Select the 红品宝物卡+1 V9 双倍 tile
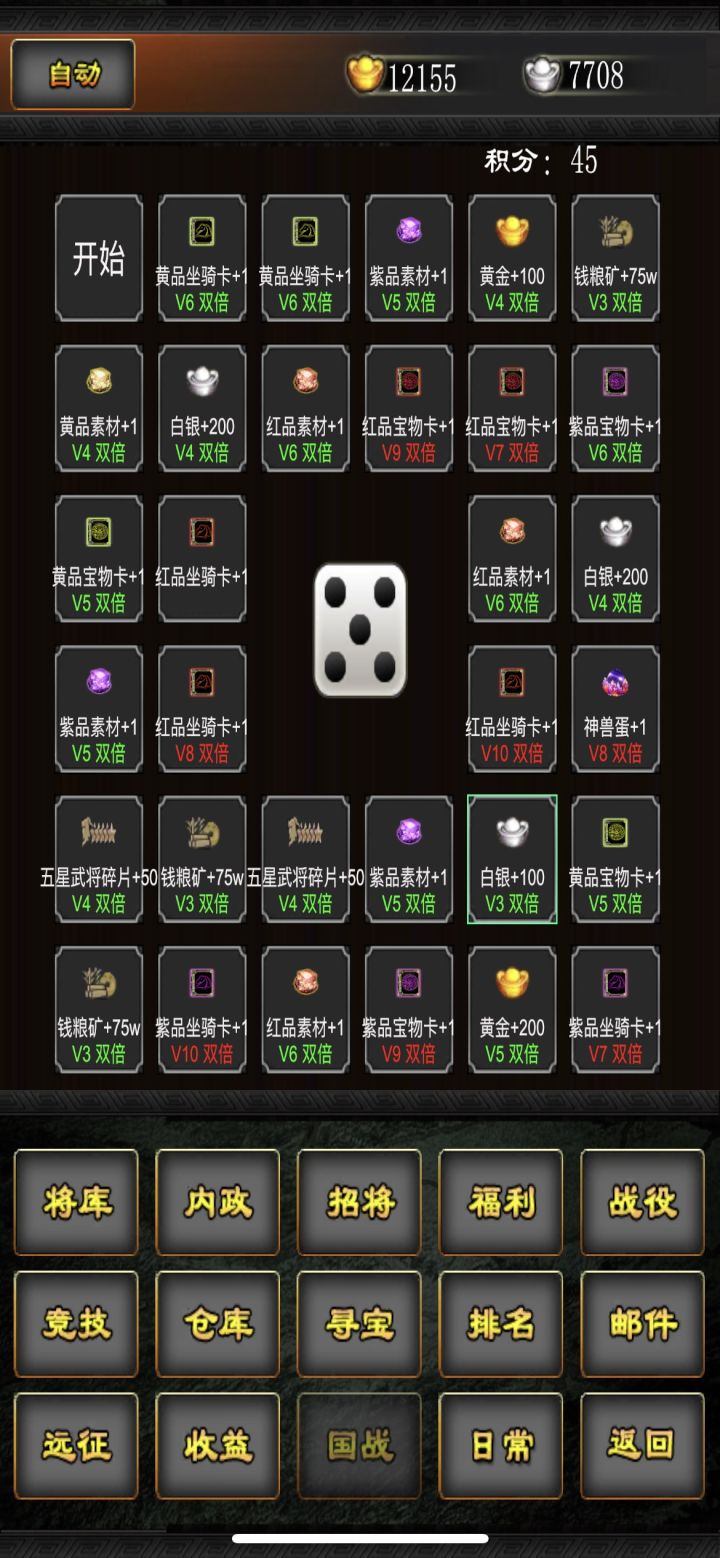The image size is (720, 1558). 408,408
